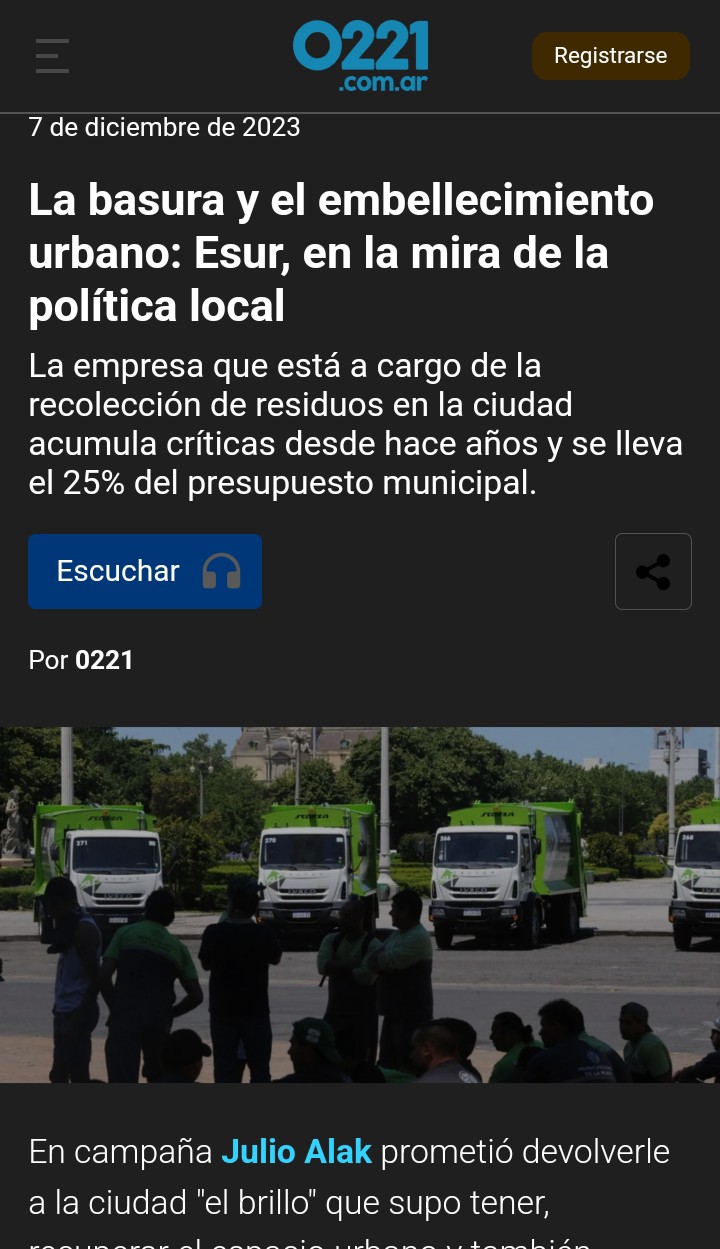Image resolution: width=720 pixels, height=1249 pixels.
Task: Listen to the article with Escuchar
Action: [145, 571]
